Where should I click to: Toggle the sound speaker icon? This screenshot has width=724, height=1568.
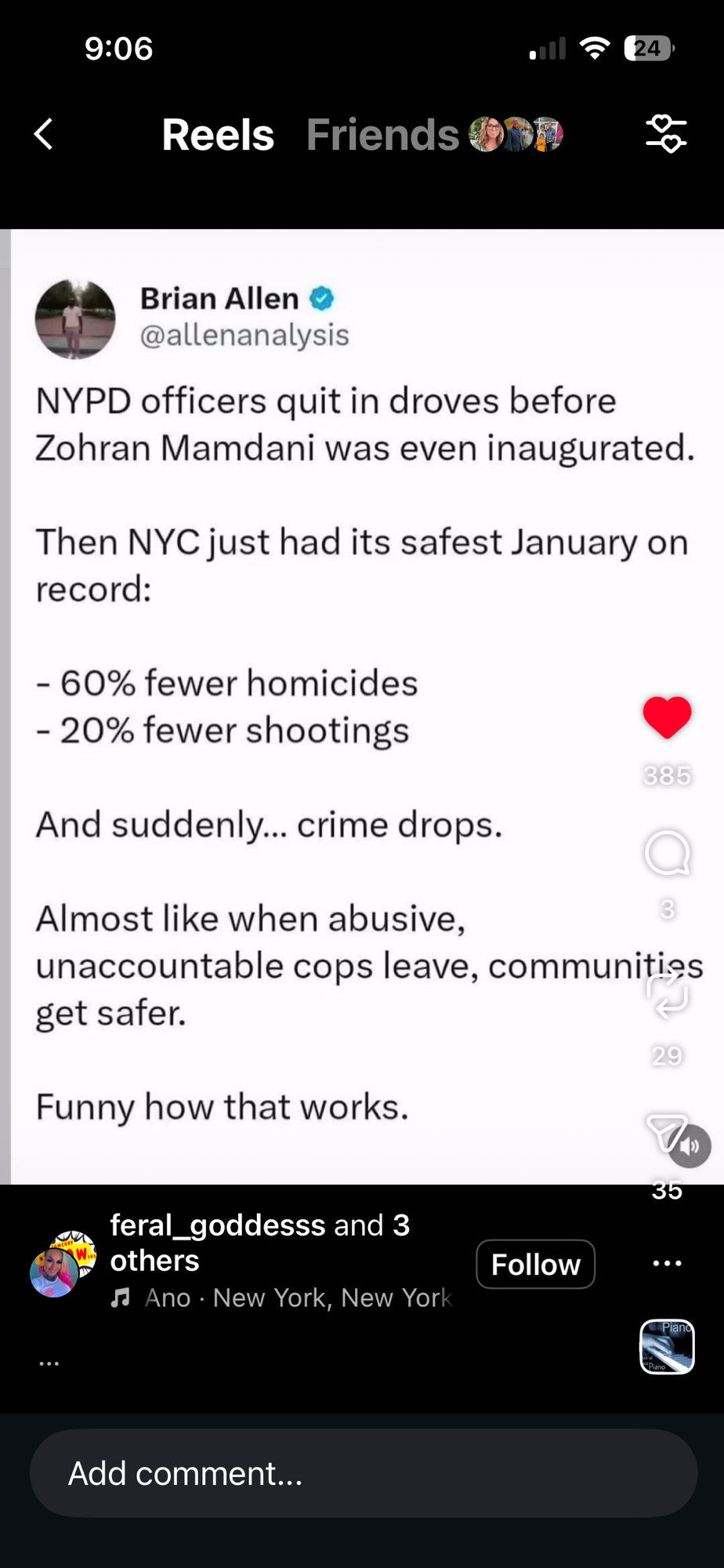coord(691,1147)
